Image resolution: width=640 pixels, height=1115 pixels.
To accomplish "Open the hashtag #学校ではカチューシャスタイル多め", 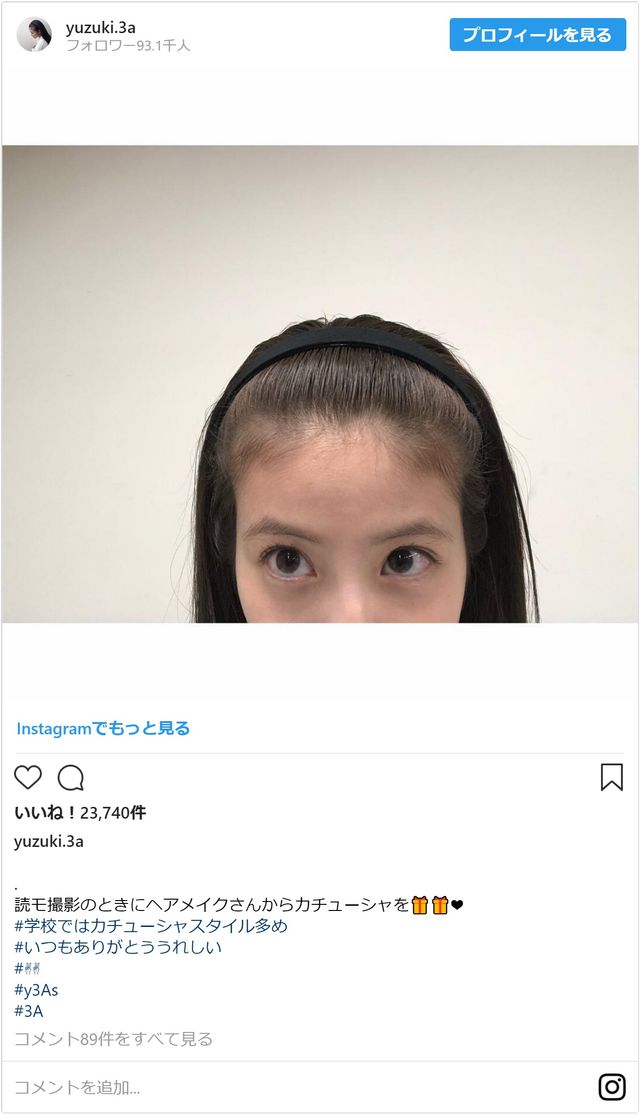I will (151, 926).
